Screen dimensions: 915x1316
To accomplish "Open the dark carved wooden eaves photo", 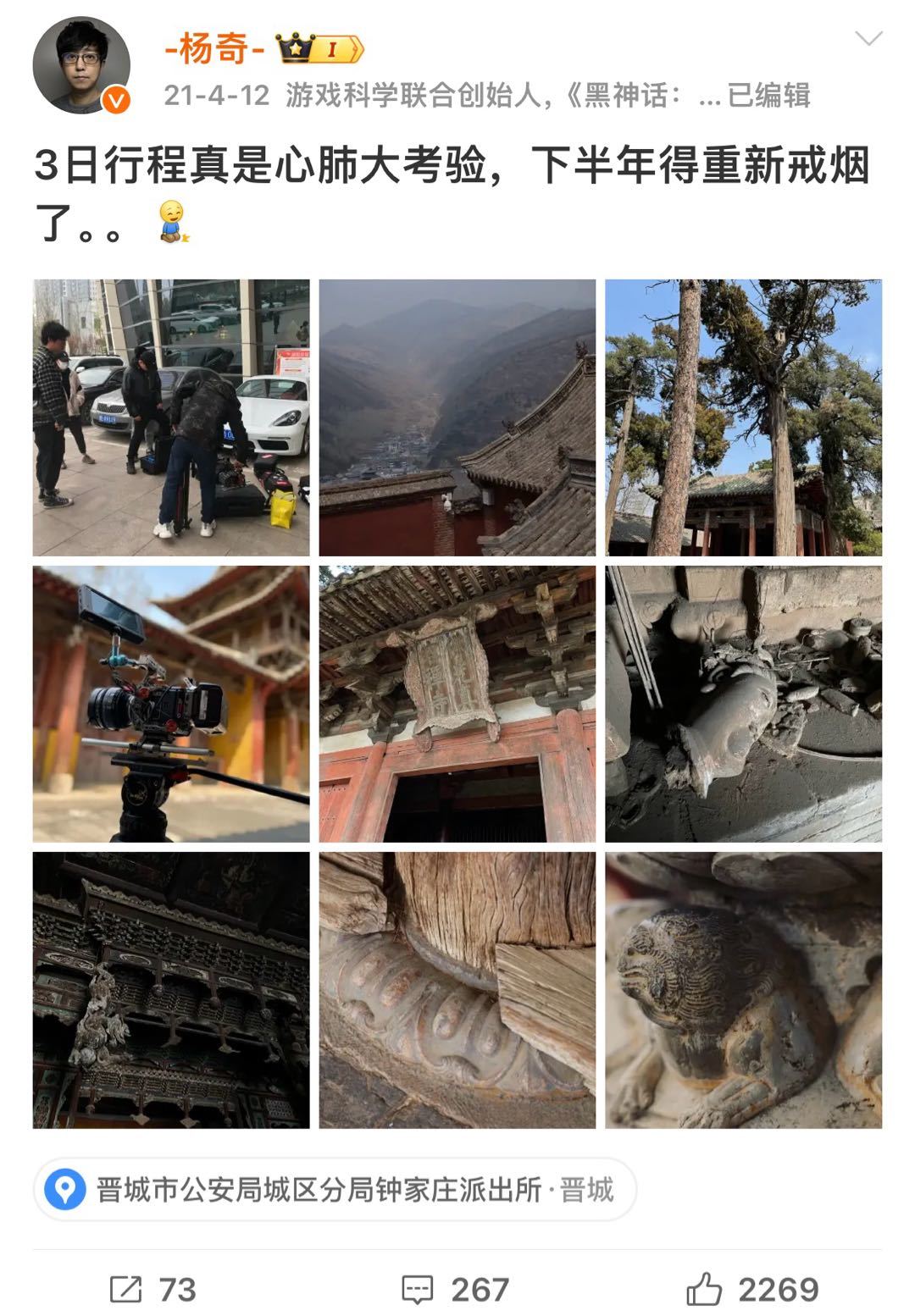I will tap(171, 990).
